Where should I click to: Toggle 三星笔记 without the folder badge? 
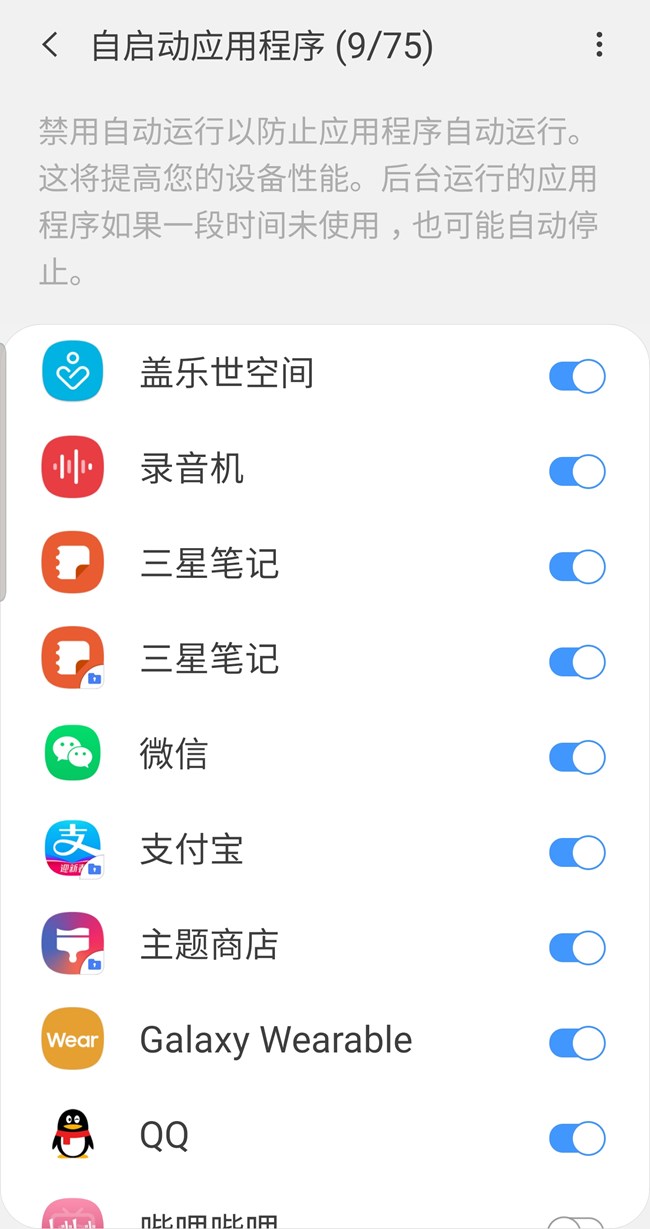click(577, 567)
